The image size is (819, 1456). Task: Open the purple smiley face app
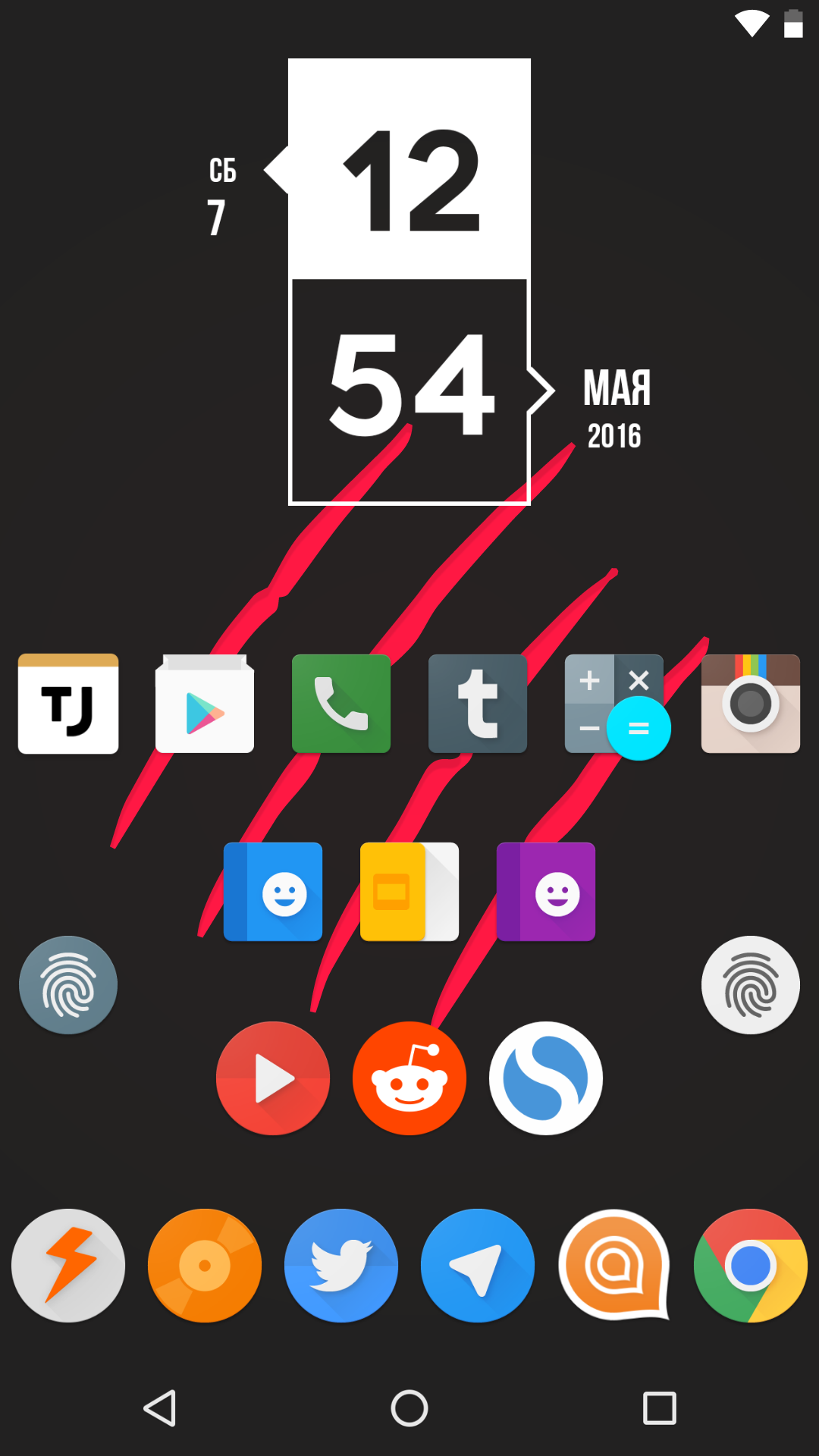click(546, 892)
